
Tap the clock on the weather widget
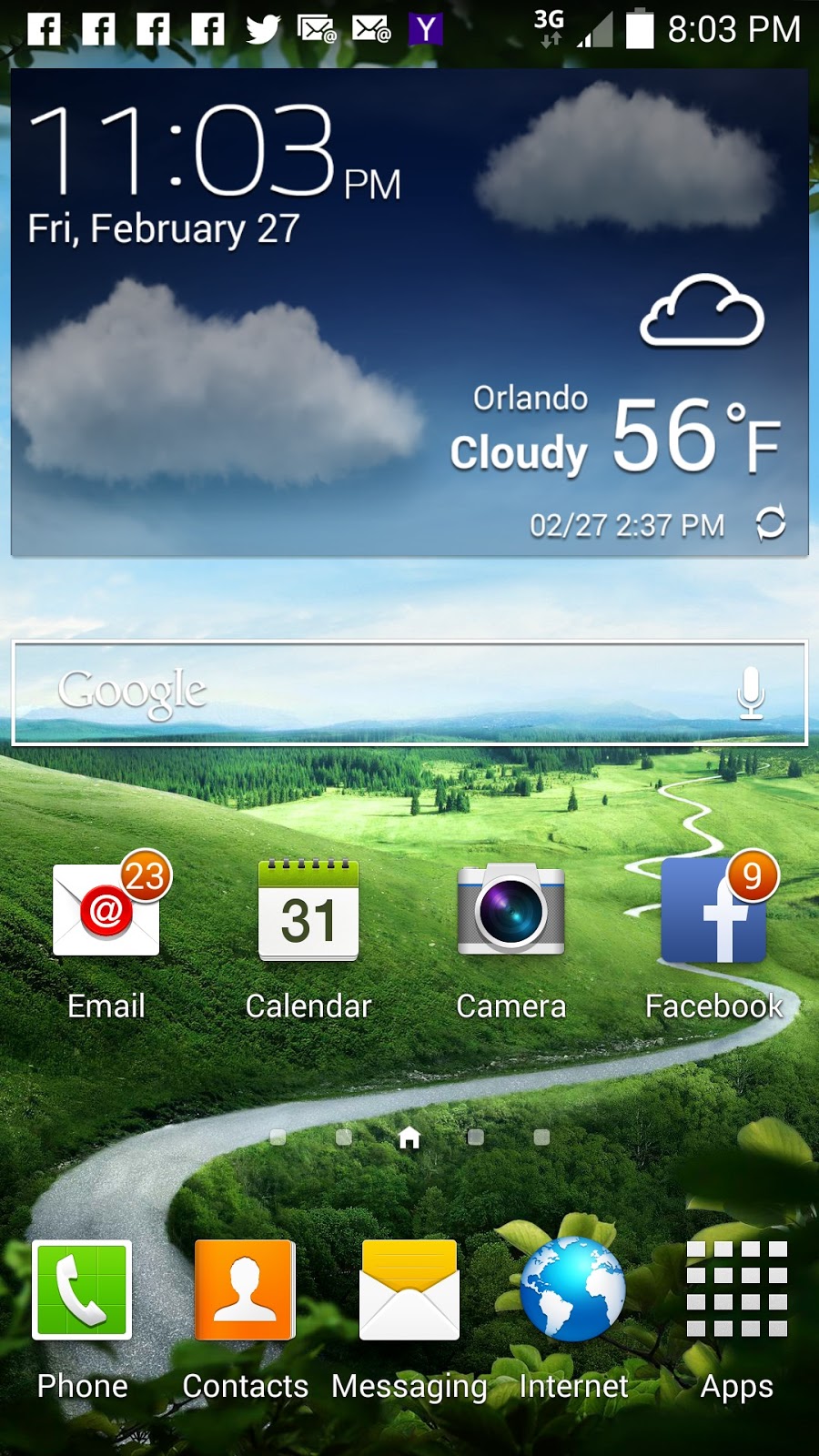pos(182,150)
